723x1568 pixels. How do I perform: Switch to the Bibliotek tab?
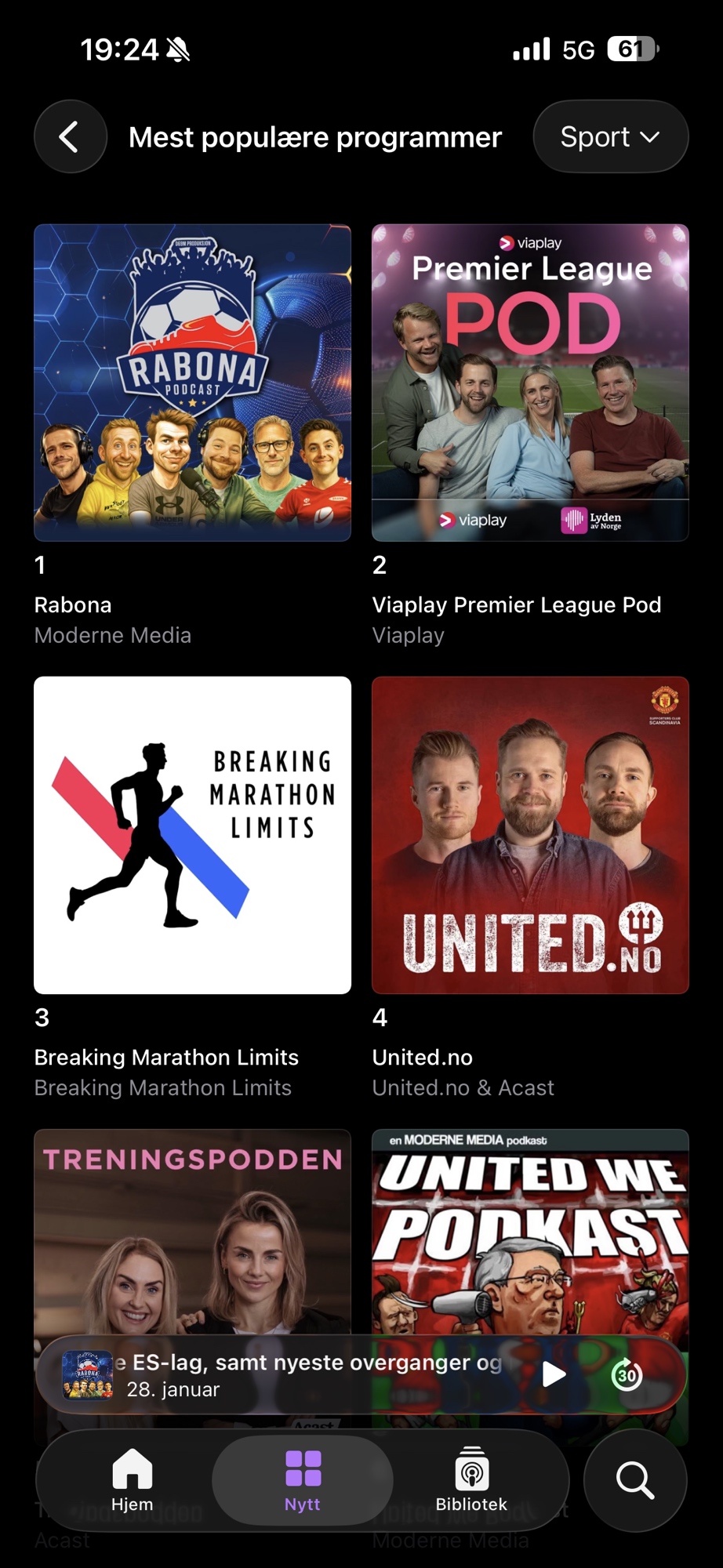(x=471, y=1479)
